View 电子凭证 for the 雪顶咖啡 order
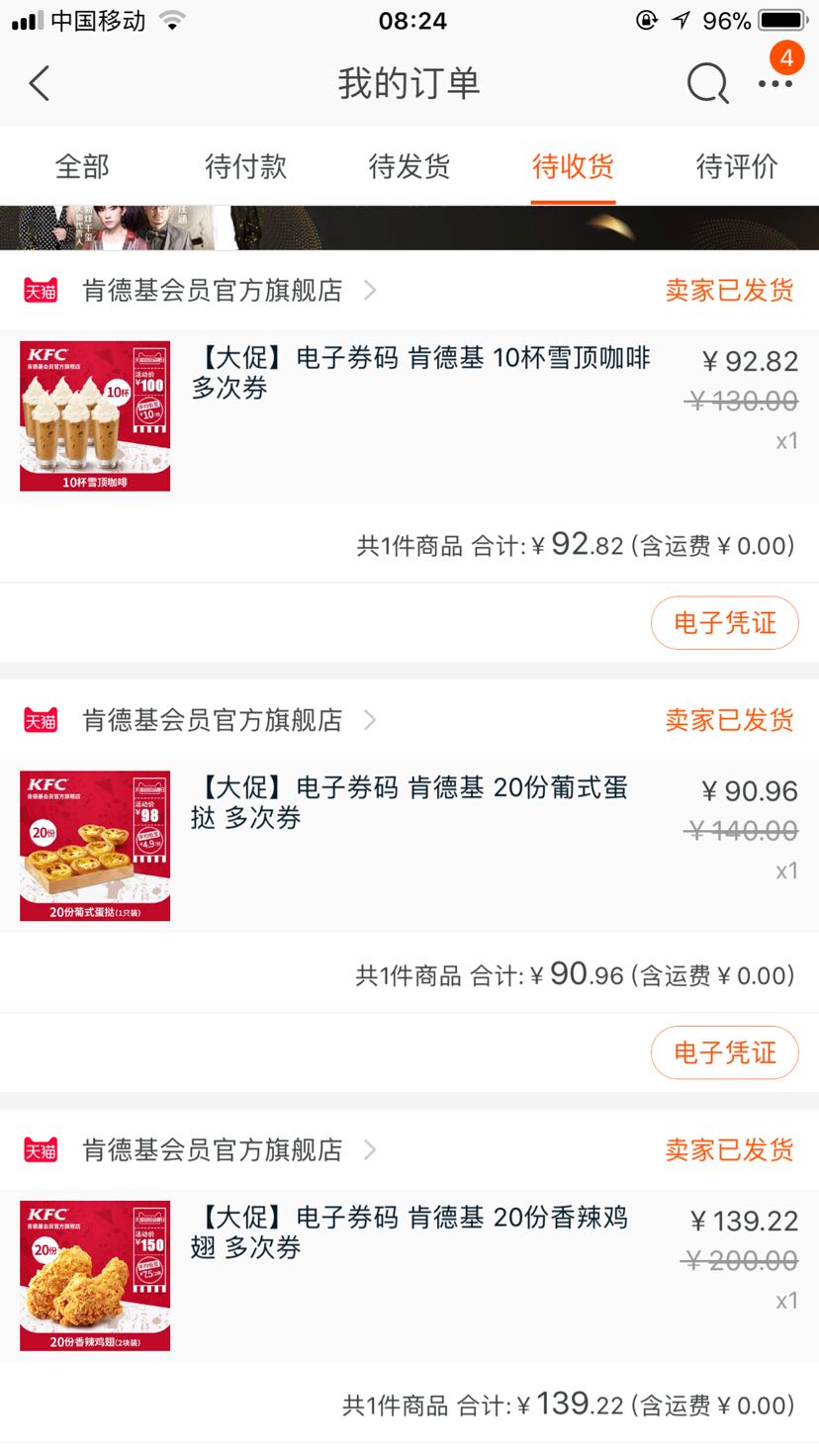 (x=724, y=623)
